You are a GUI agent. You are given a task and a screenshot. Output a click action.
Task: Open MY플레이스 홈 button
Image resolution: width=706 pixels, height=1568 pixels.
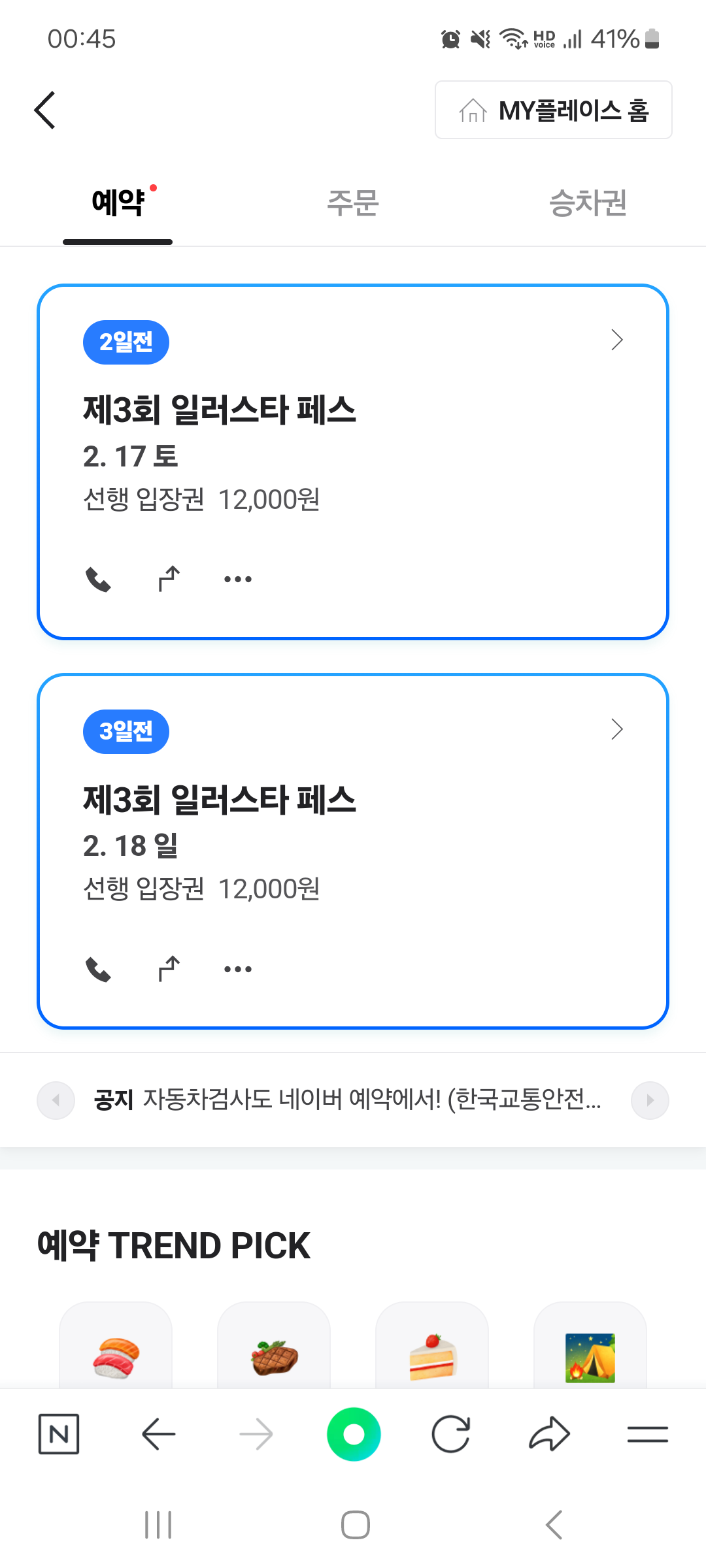(x=553, y=110)
